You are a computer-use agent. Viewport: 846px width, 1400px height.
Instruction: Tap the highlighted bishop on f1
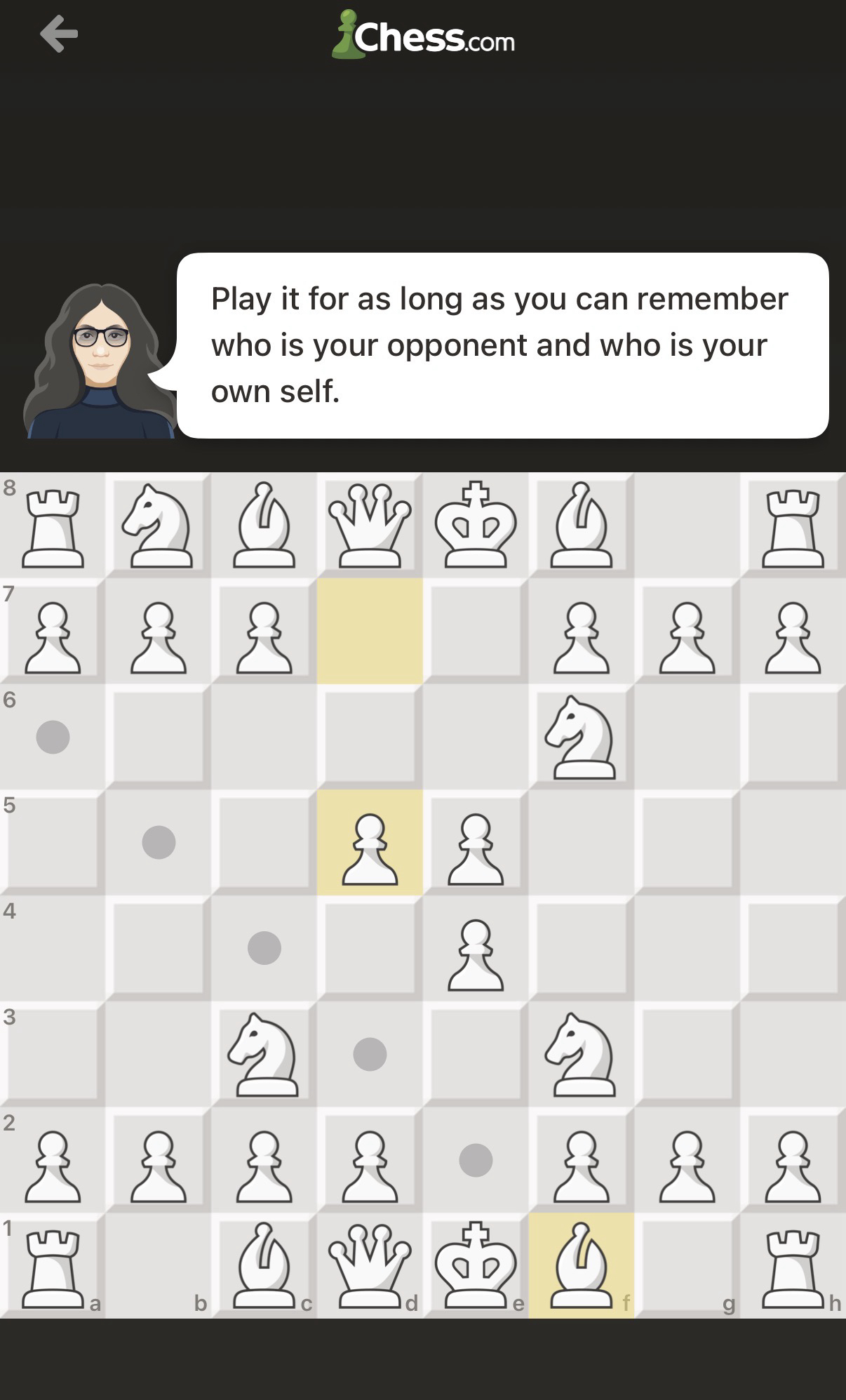pyautogui.click(x=581, y=1266)
